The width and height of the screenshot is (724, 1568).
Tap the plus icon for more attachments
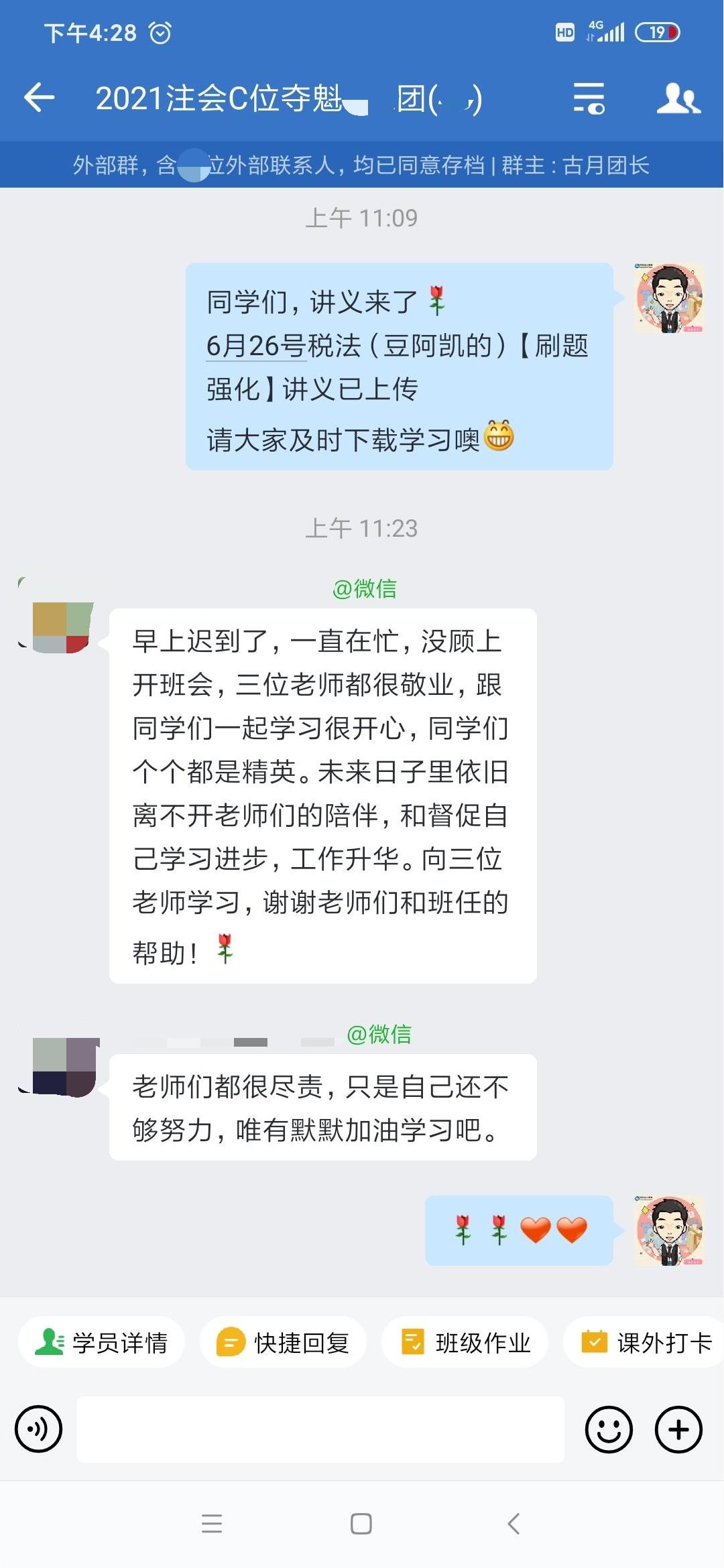pos(677,1429)
